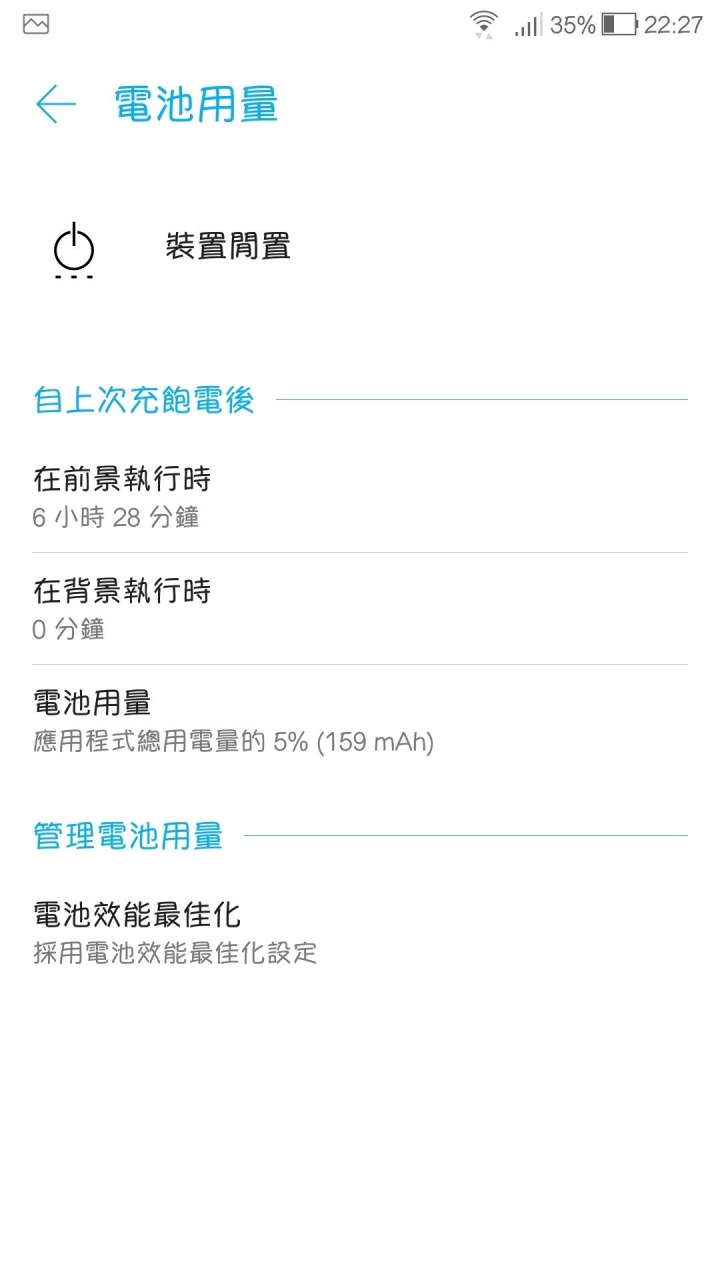The image size is (720, 1280).
Task: Go back from 電池用量 screen
Action: [x=55, y=104]
